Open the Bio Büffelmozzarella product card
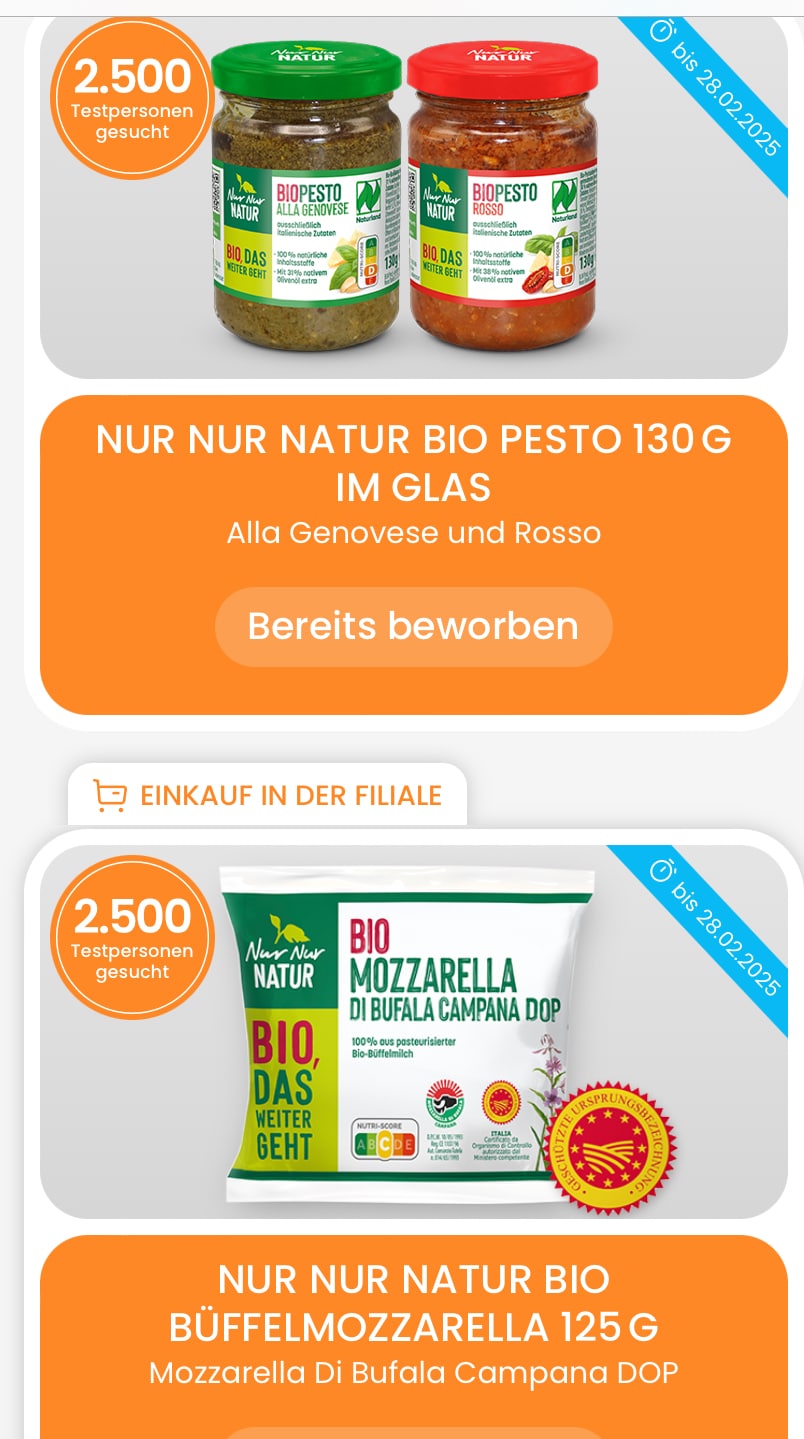This screenshot has height=1439, width=804. pos(413,1134)
